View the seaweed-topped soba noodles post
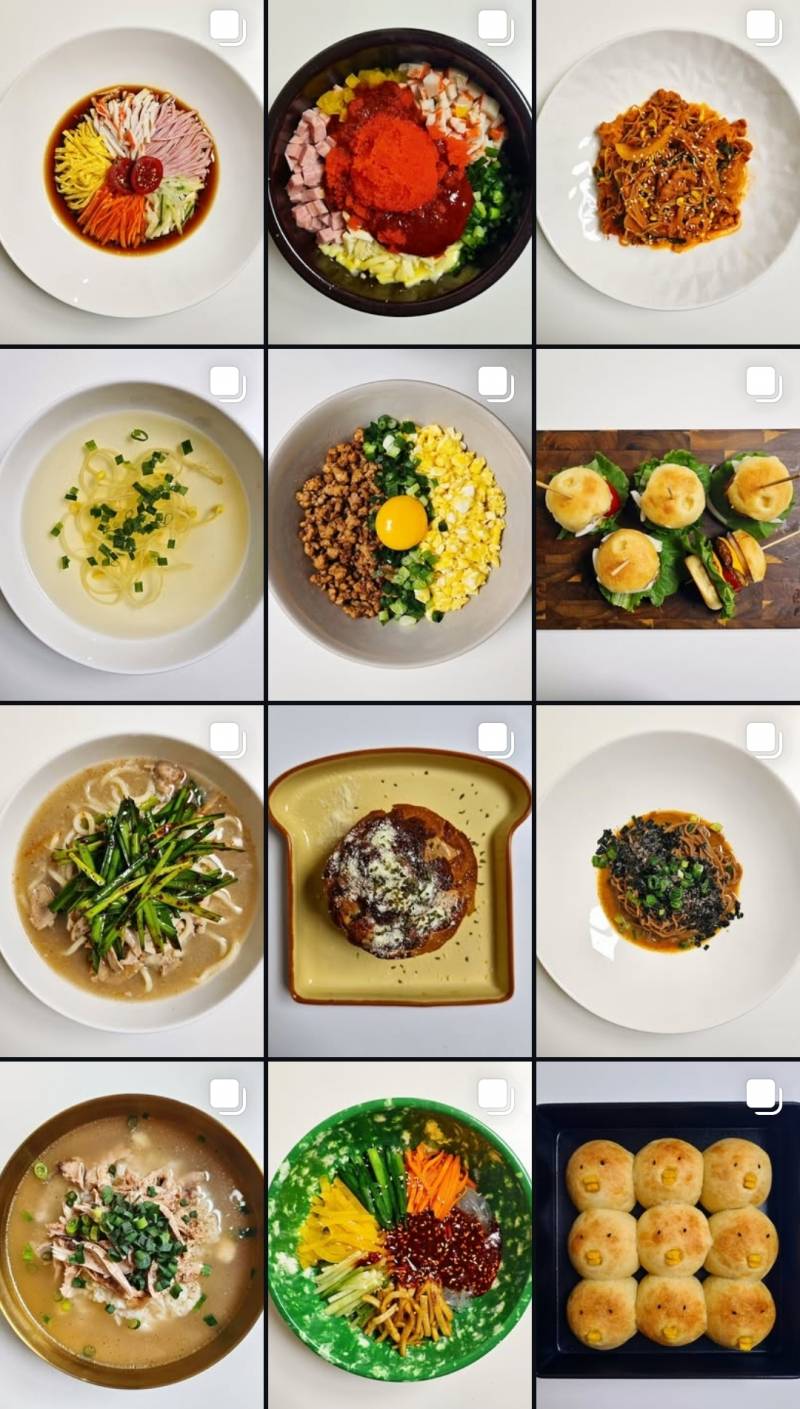This screenshot has height=1409, width=800. (668, 881)
